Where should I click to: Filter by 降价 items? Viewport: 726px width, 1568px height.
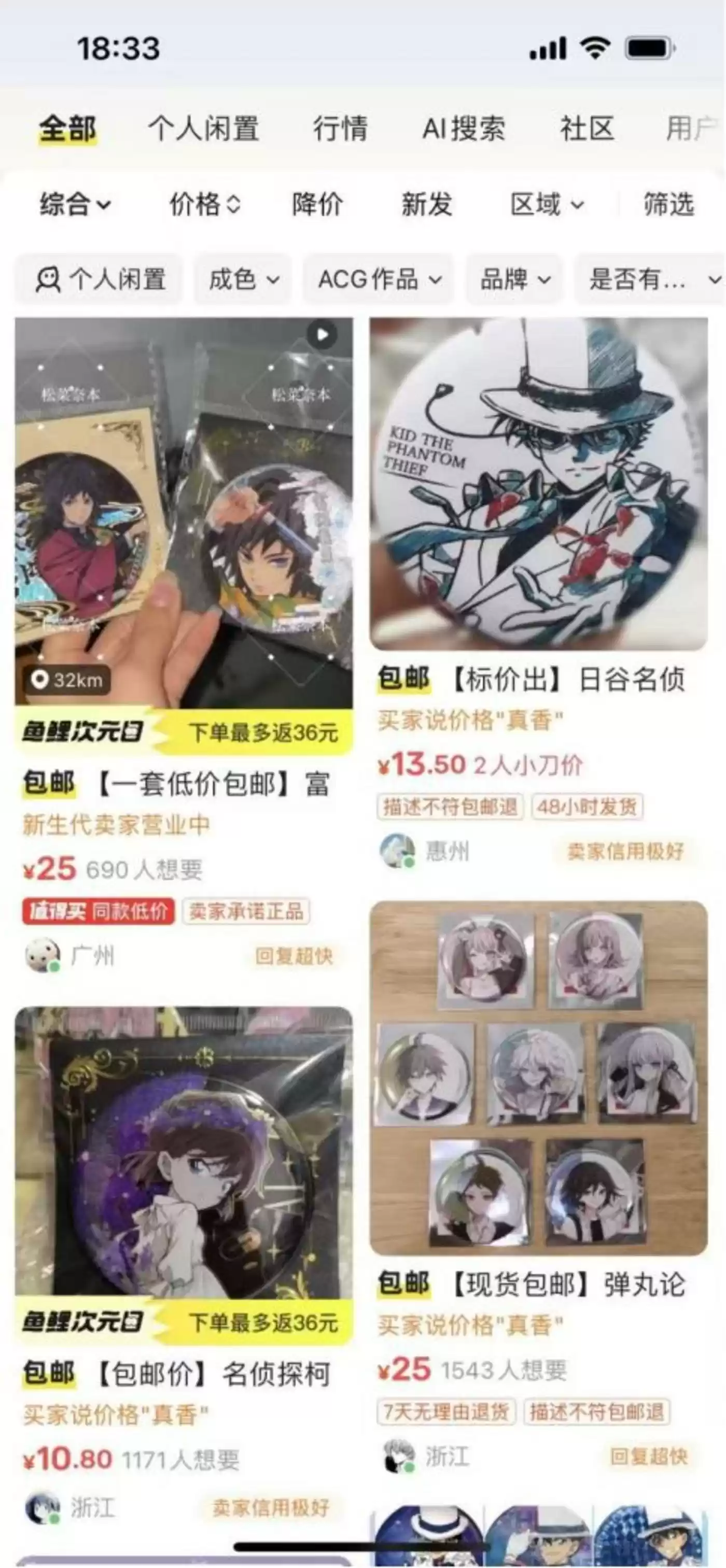point(317,204)
